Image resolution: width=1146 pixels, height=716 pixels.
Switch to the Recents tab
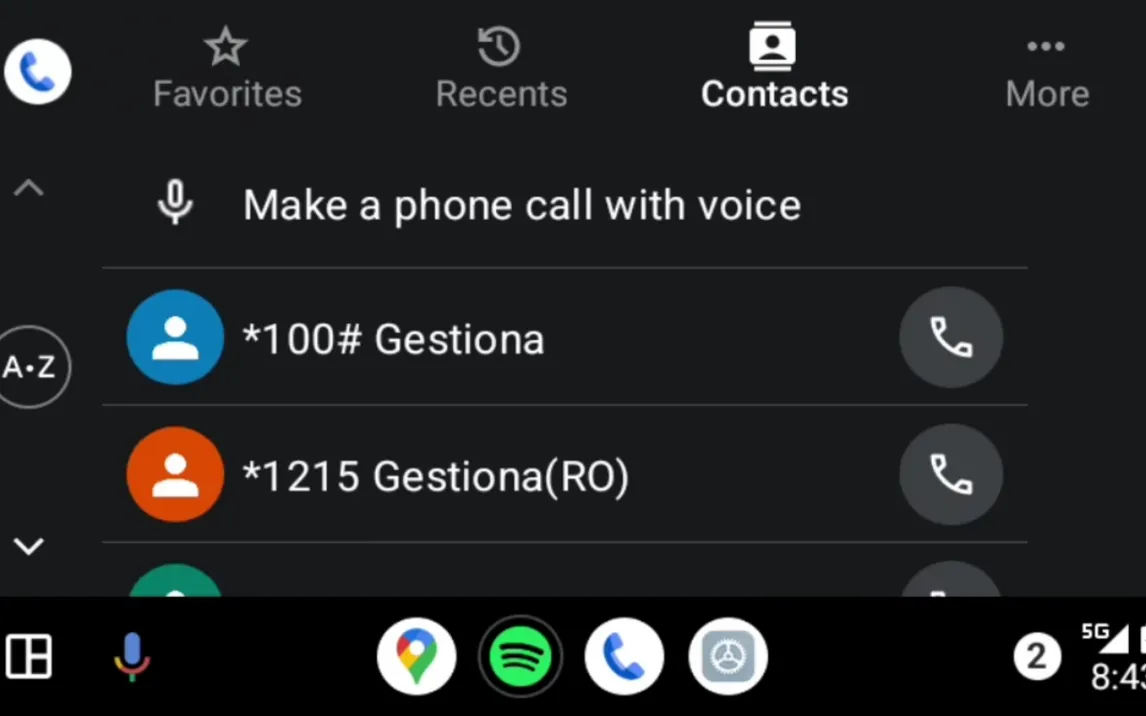[x=501, y=70]
